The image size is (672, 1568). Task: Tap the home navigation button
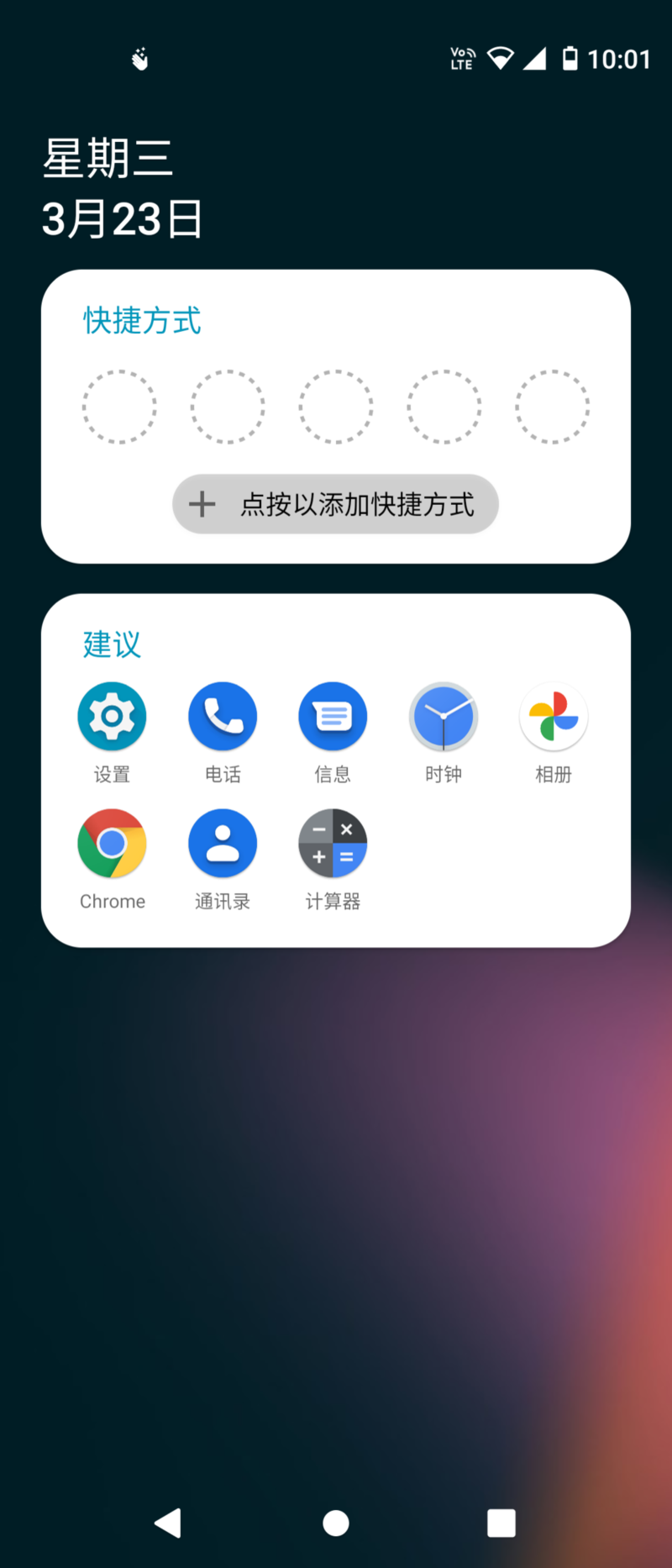coord(336,1523)
